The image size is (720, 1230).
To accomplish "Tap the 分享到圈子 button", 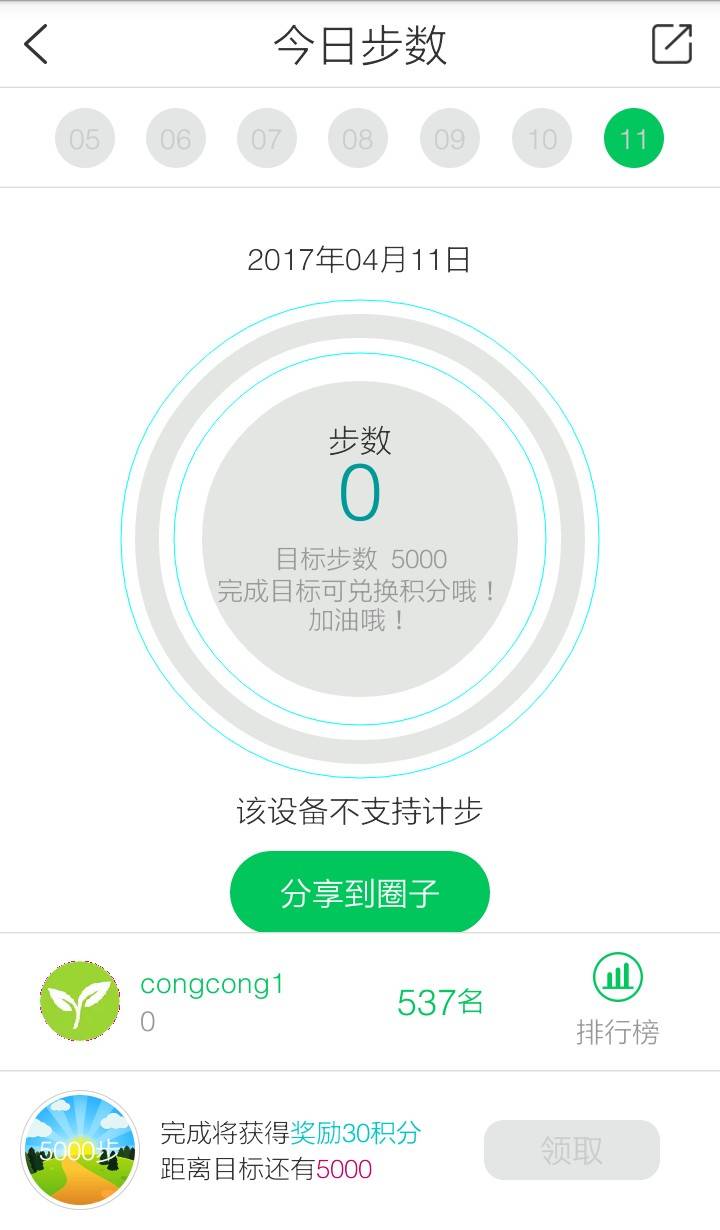I will pyautogui.click(x=360, y=892).
